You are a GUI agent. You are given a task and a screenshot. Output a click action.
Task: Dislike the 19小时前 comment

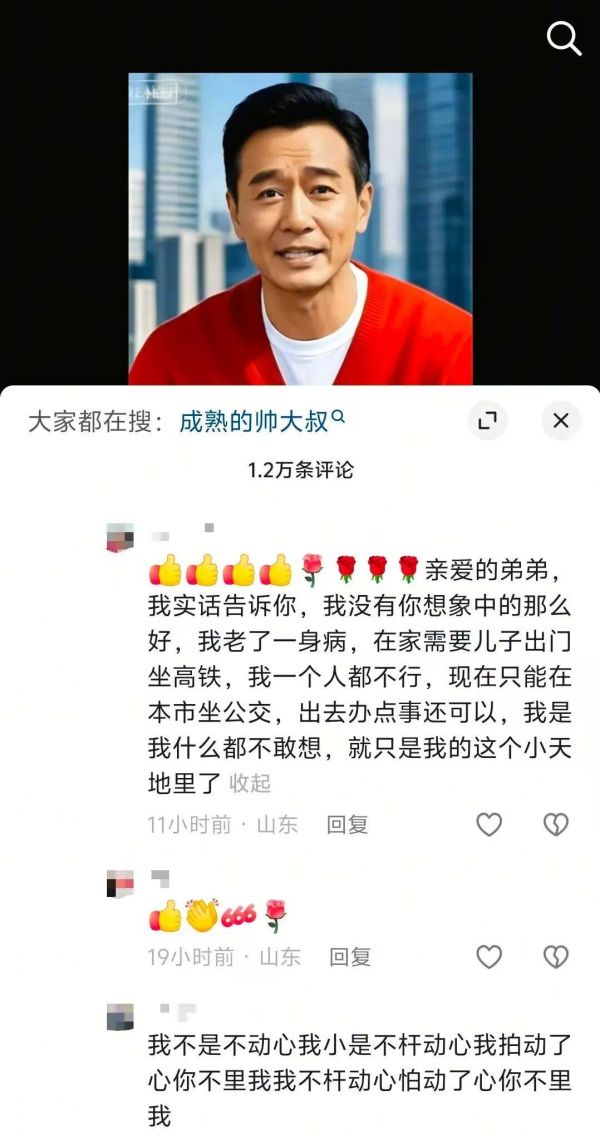tap(555, 957)
